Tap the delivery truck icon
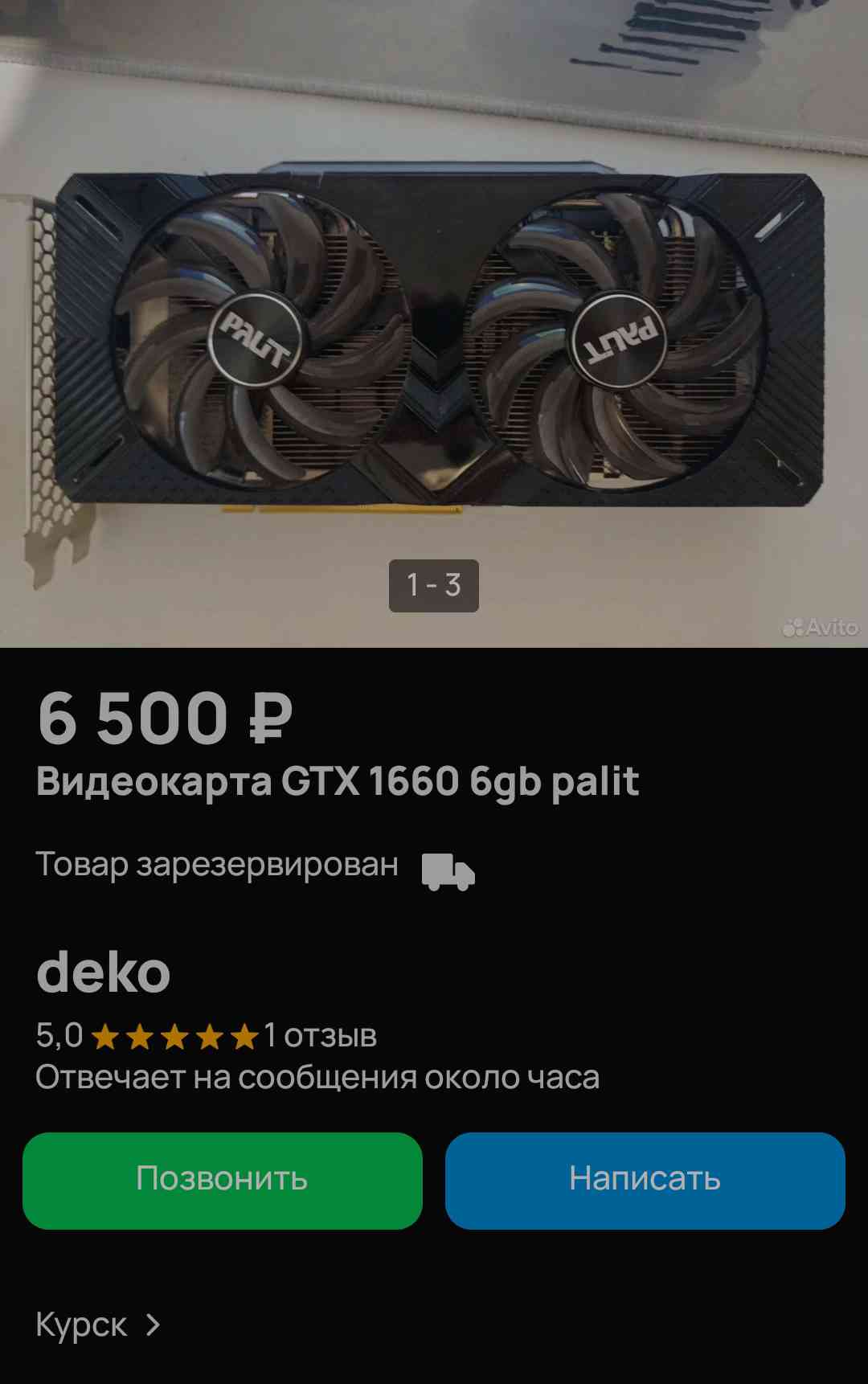 click(x=448, y=871)
